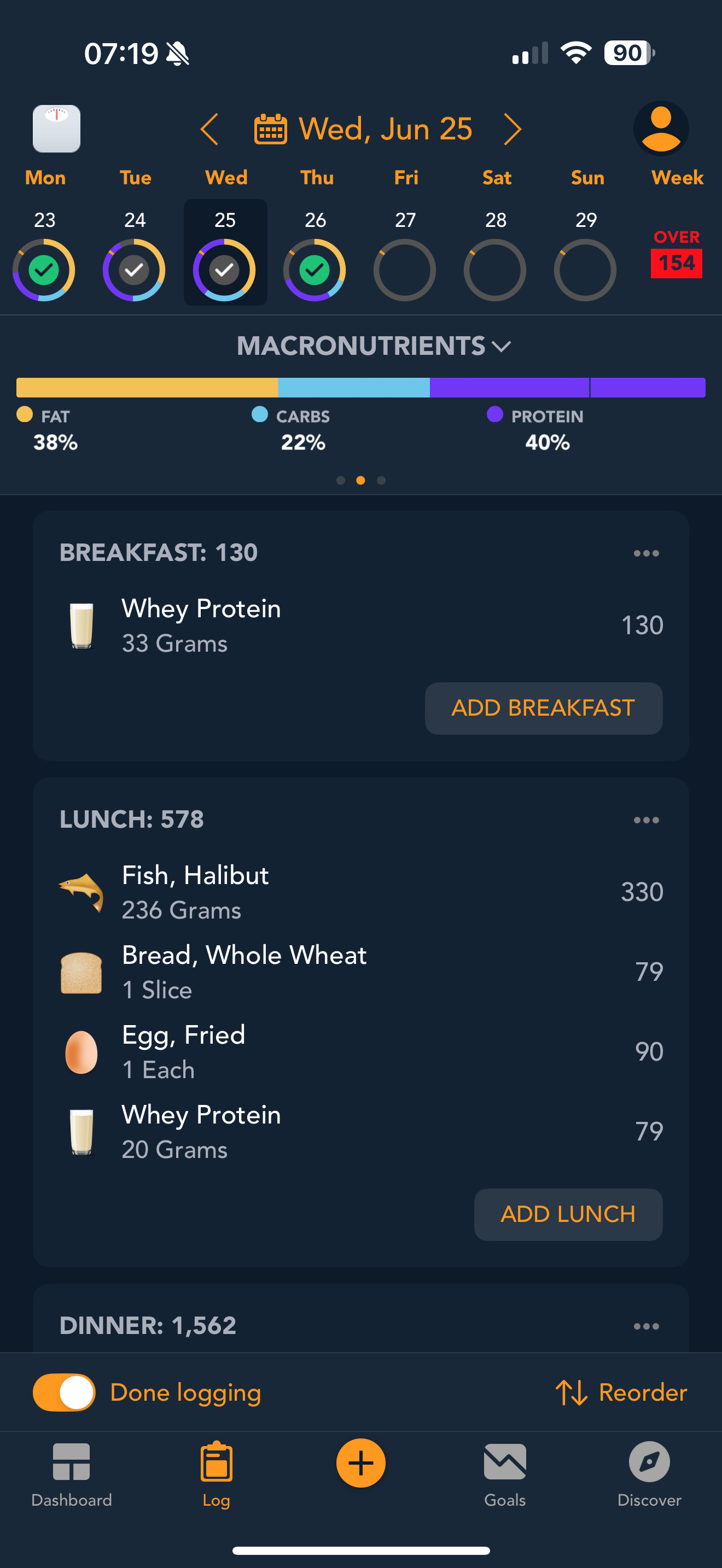Tap the orange plus button to add
Screen dimensions: 722x1568
tap(360, 1462)
